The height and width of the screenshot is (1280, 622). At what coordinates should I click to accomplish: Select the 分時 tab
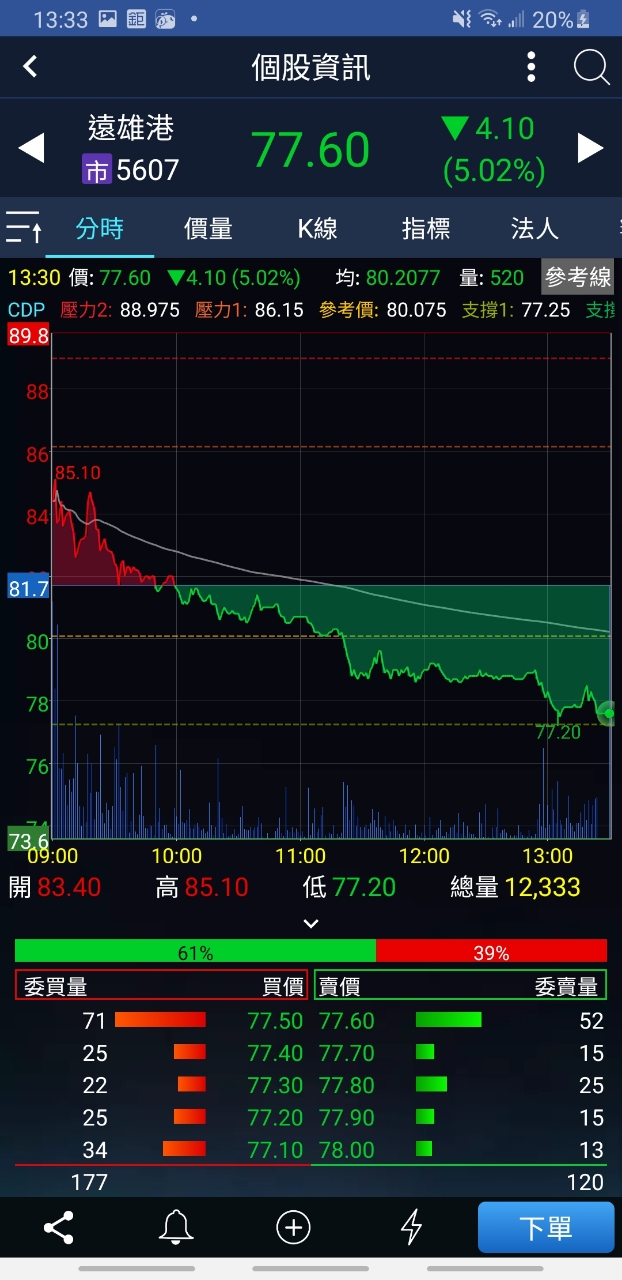(100, 228)
